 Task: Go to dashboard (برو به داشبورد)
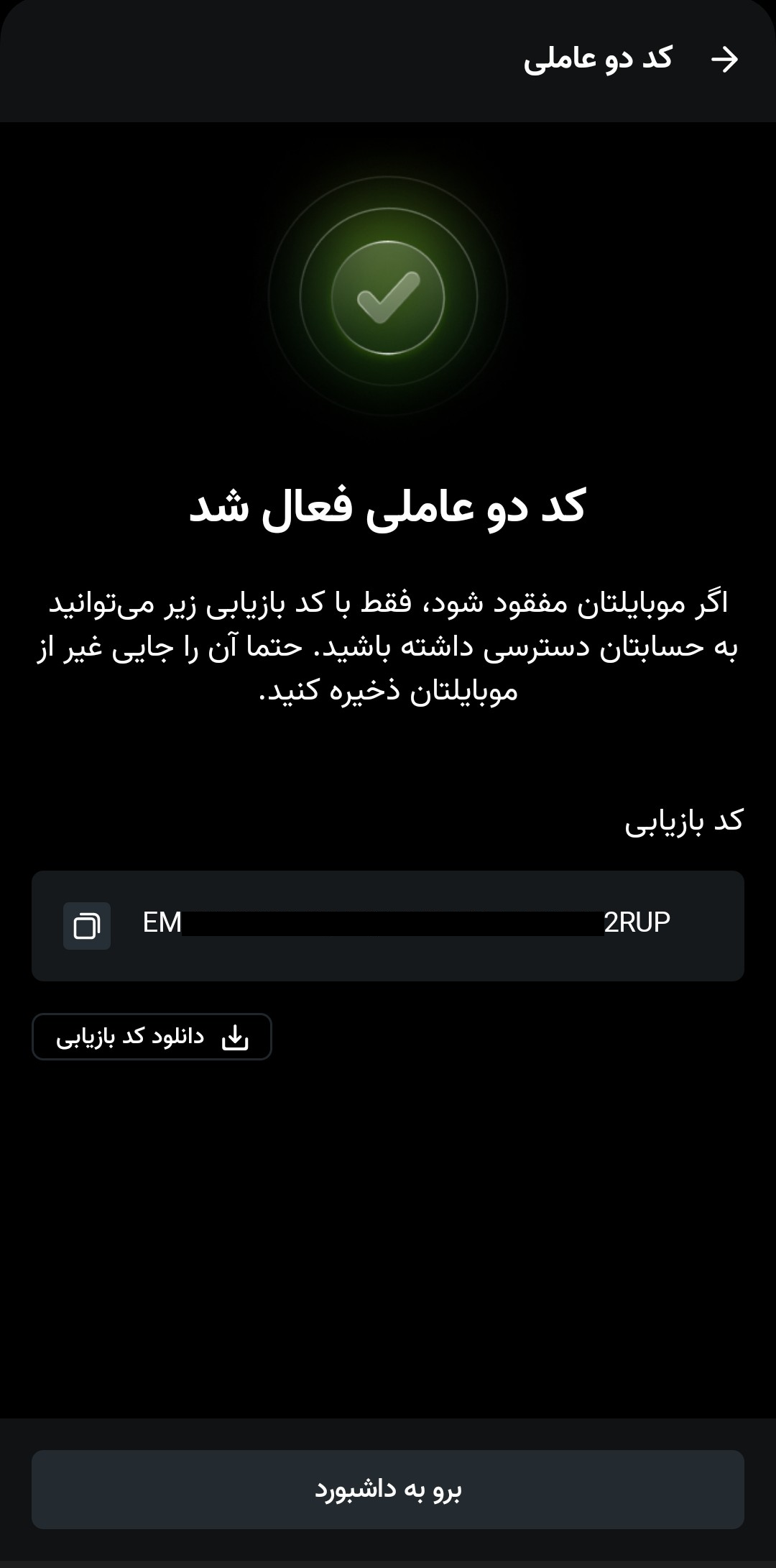pyautogui.click(x=388, y=1489)
